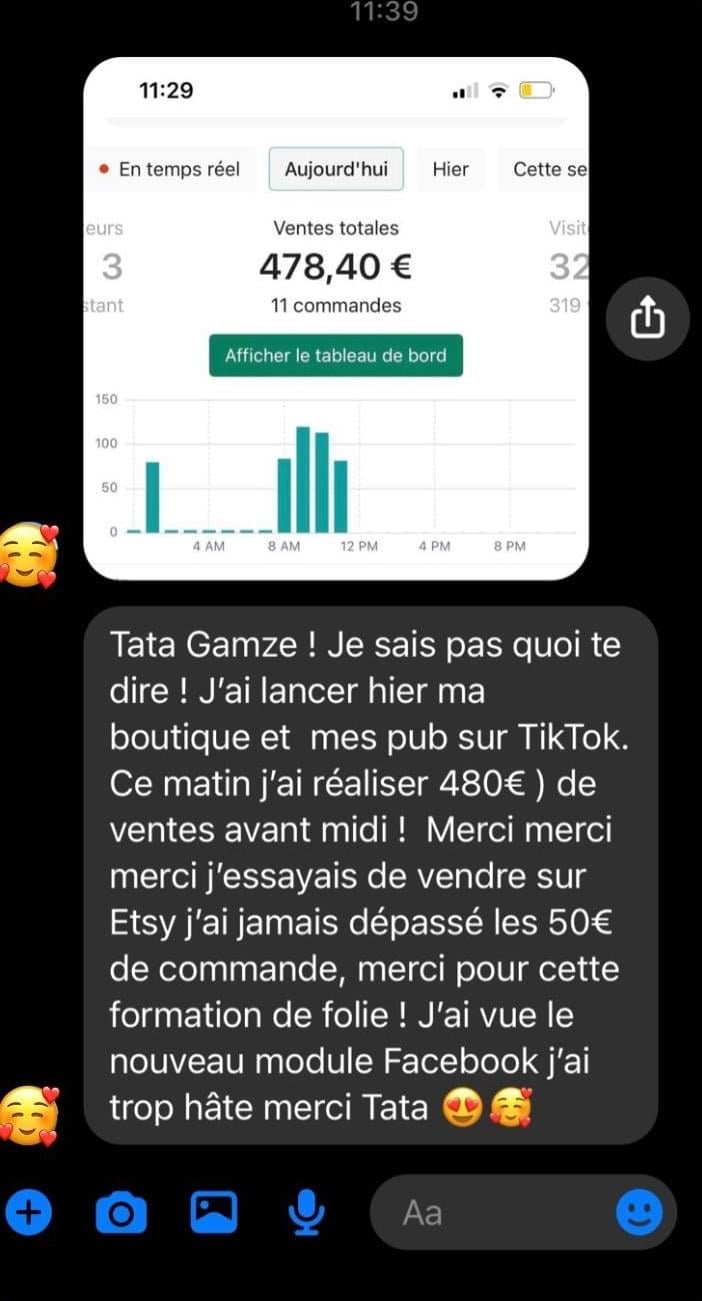Share the sales screenshot image
This screenshot has height=1301, width=702.
point(648,319)
